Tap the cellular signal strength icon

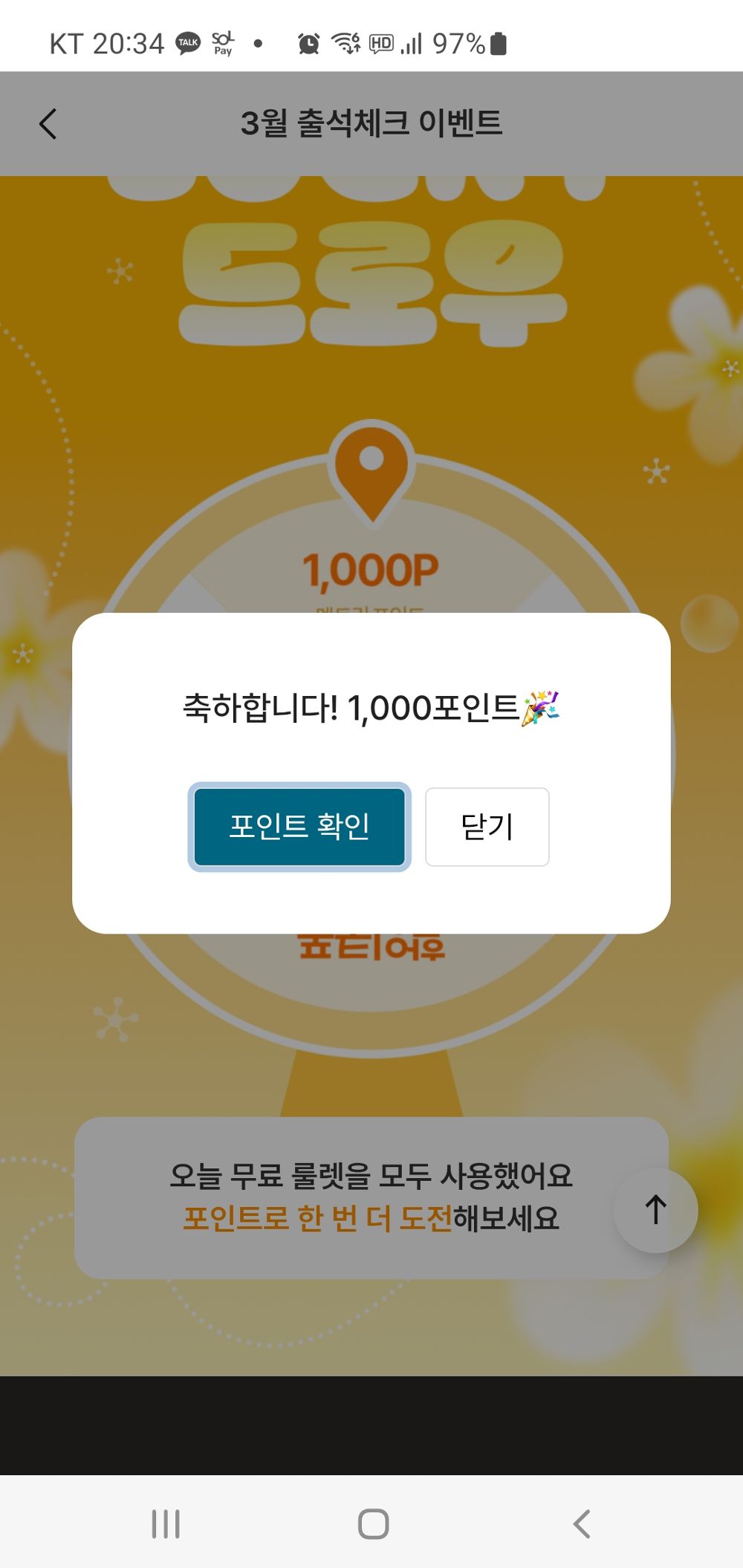413,42
